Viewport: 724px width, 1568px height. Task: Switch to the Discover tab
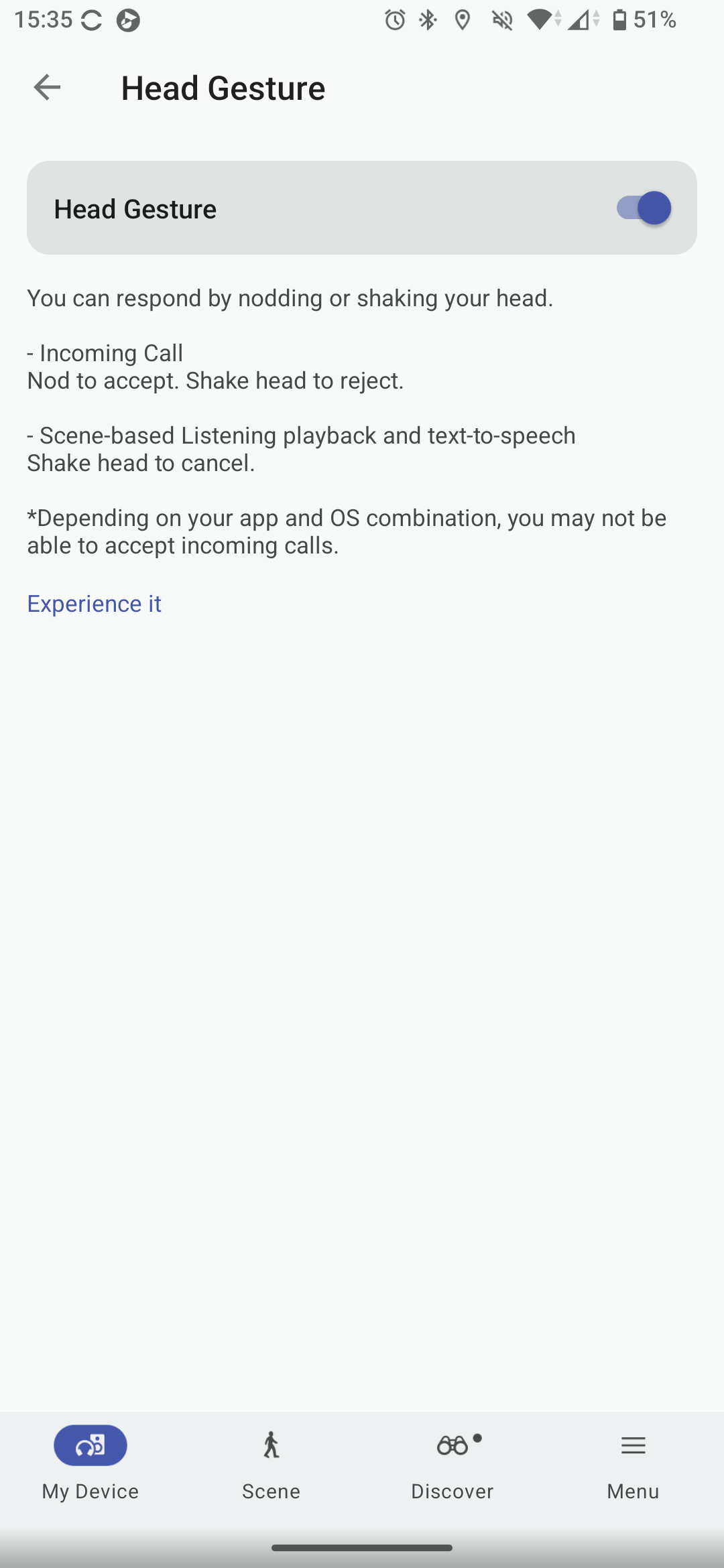(452, 1463)
